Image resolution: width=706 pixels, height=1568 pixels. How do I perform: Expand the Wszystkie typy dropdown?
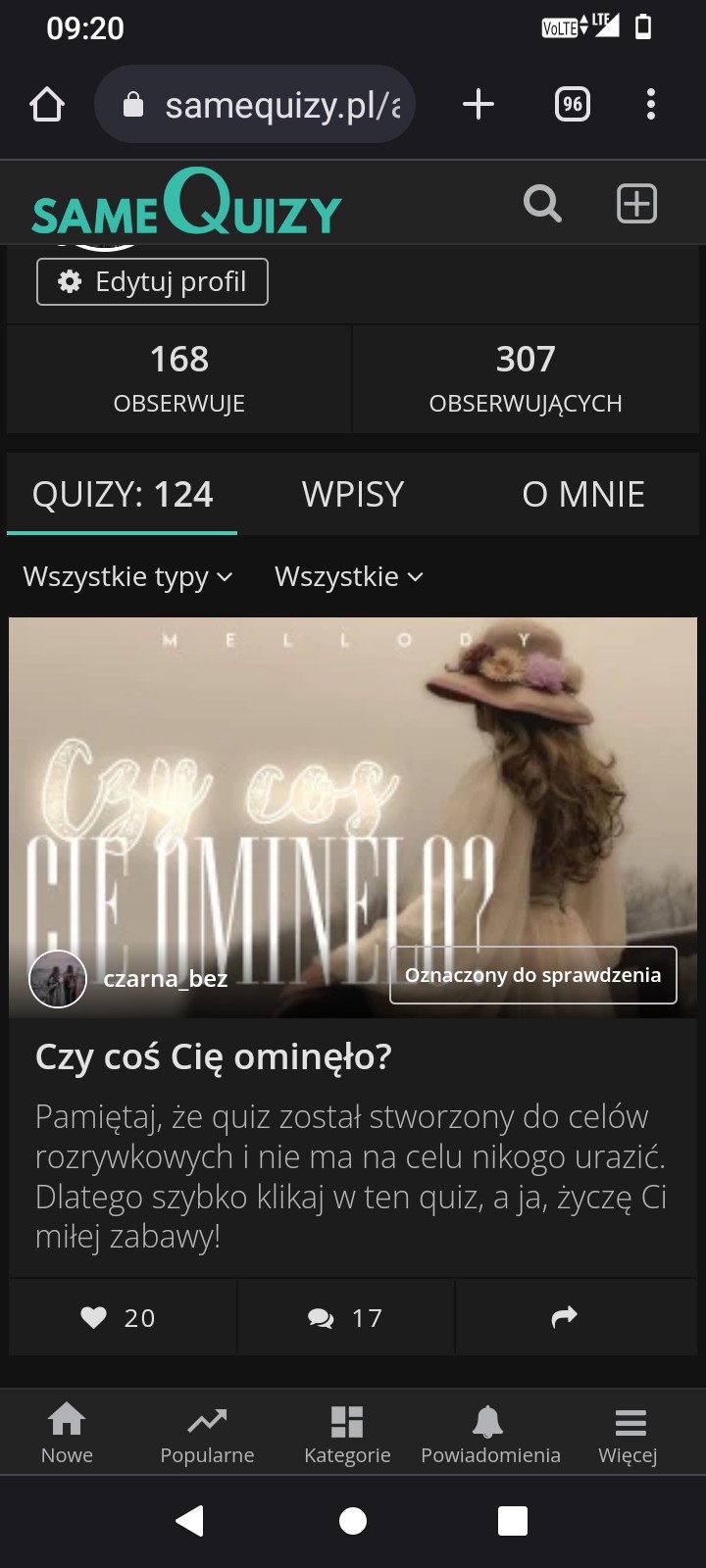tap(127, 576)
